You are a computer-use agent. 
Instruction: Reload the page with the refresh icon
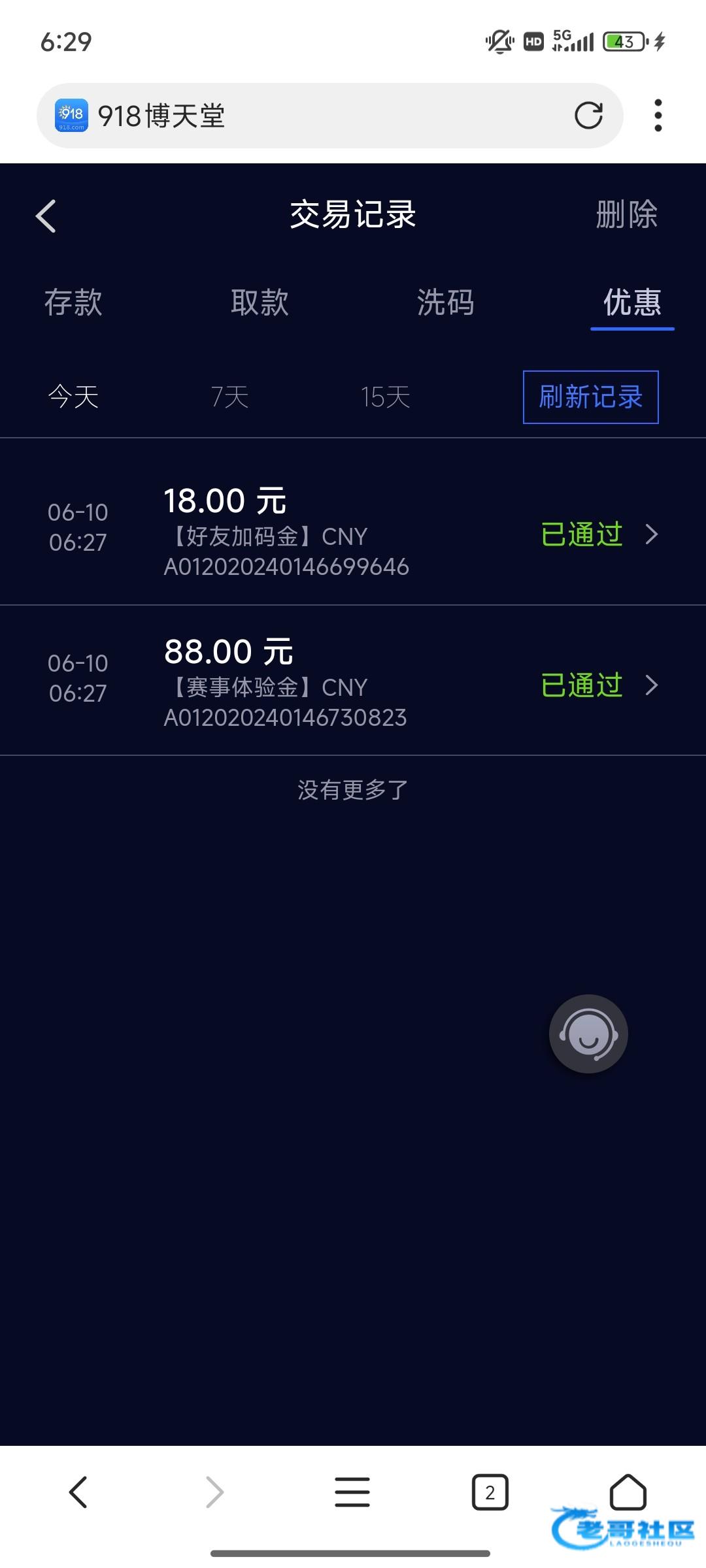[588, 116]
